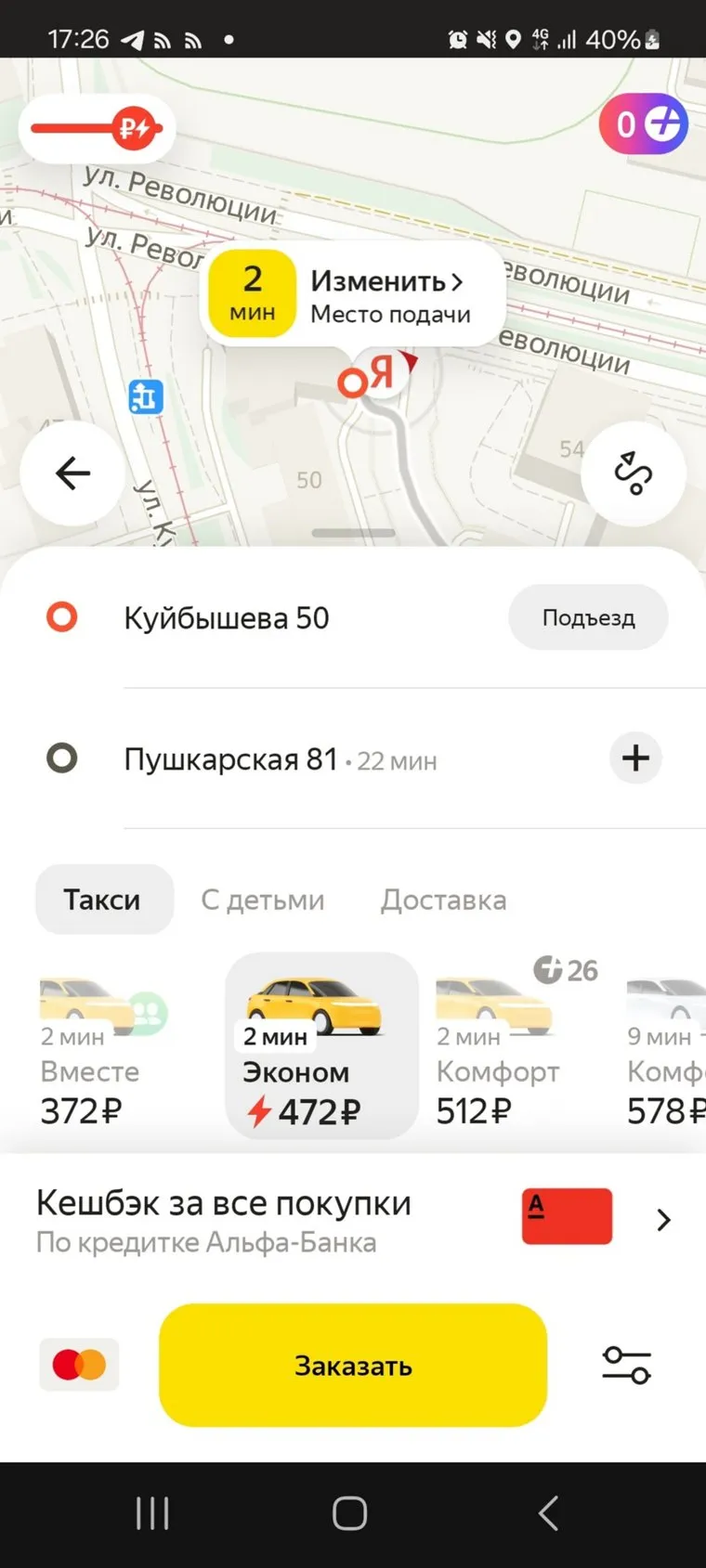The width and height of the screenshot is (706, 1568).
Task: Switch to the С детьми tab
Action: pos(263,900)
